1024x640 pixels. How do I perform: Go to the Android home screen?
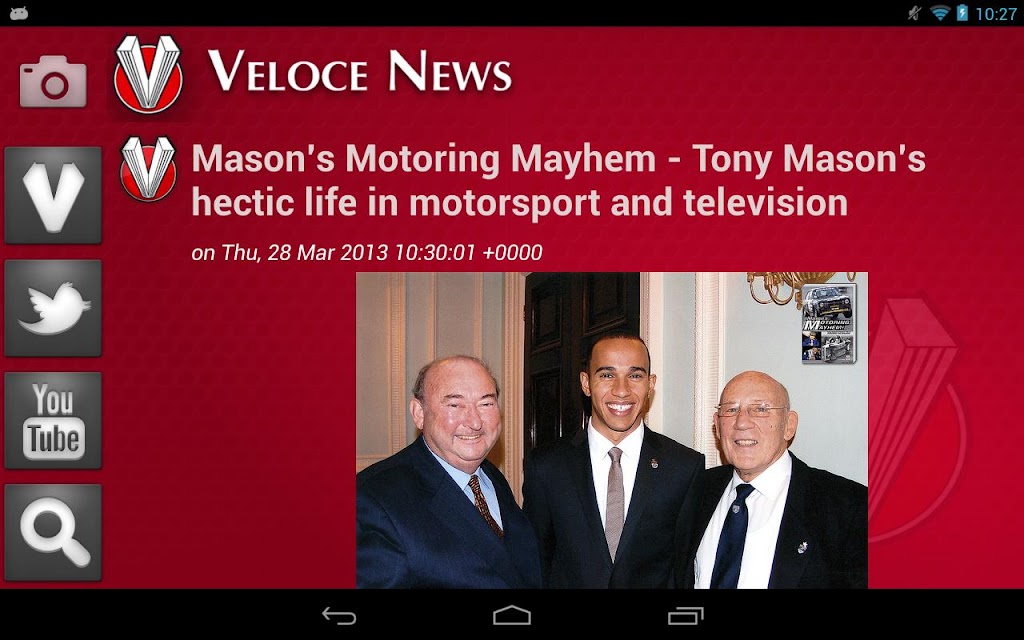[512, 616]
